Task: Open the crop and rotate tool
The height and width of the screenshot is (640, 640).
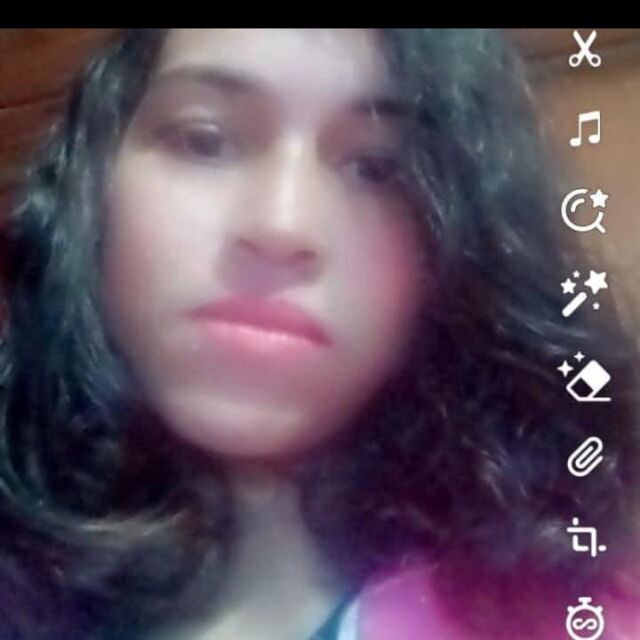Action: click(x=585, y=537)
